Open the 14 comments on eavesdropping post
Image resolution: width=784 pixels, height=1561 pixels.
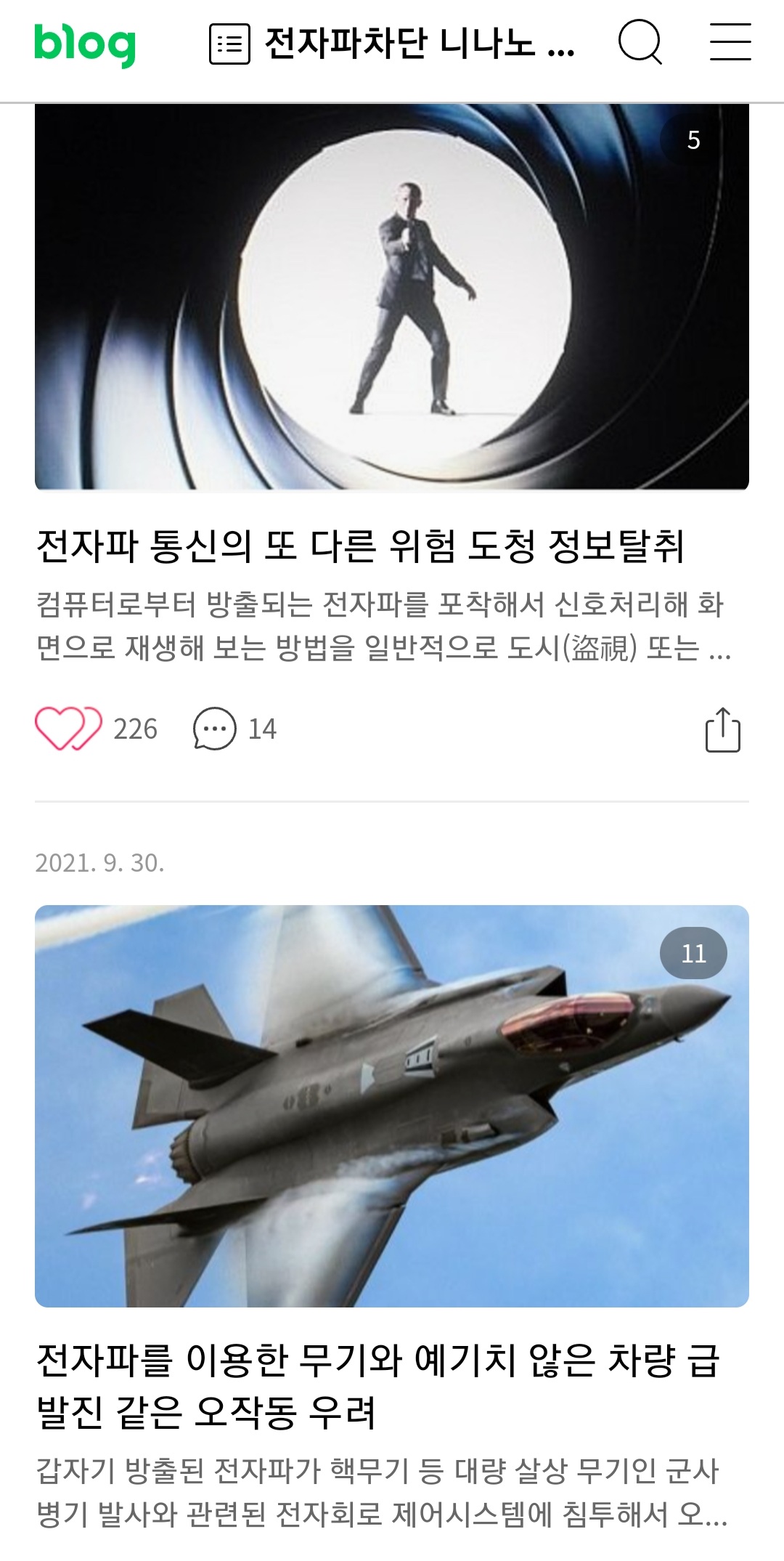coord(234,729)
